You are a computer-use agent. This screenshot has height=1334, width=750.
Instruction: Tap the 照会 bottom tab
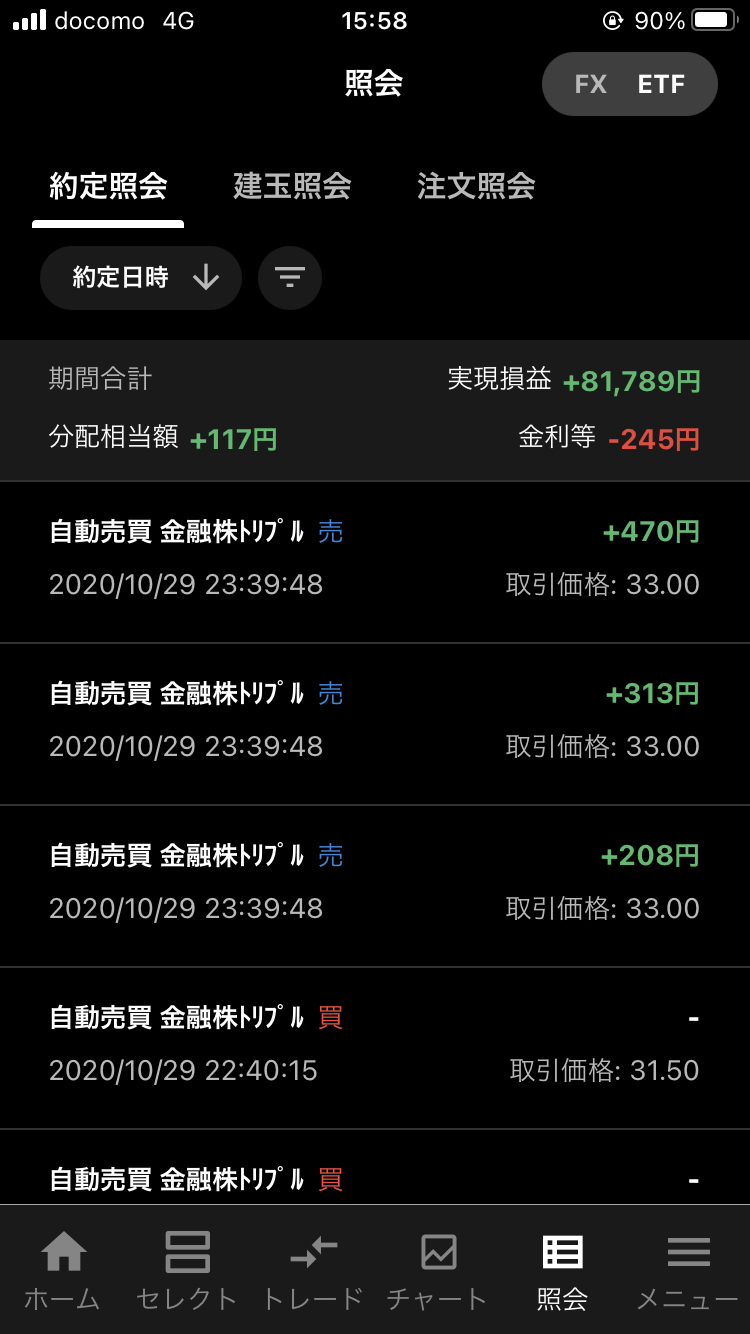point(562,1270)
